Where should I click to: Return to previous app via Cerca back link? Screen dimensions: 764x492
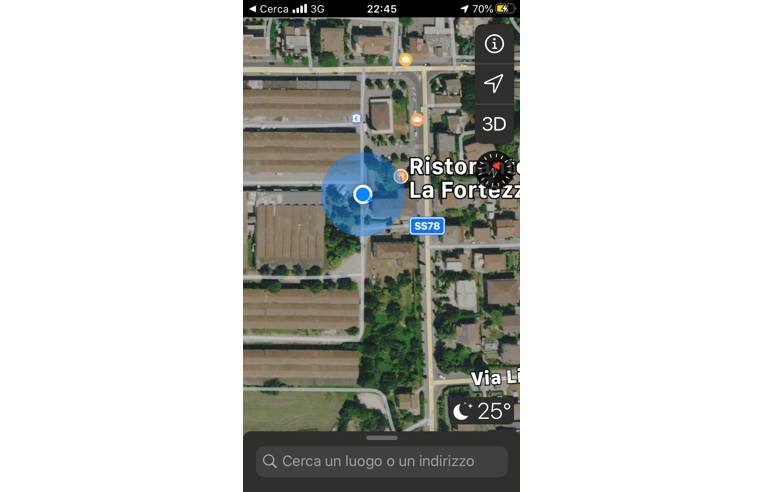(x=268, y=9)
